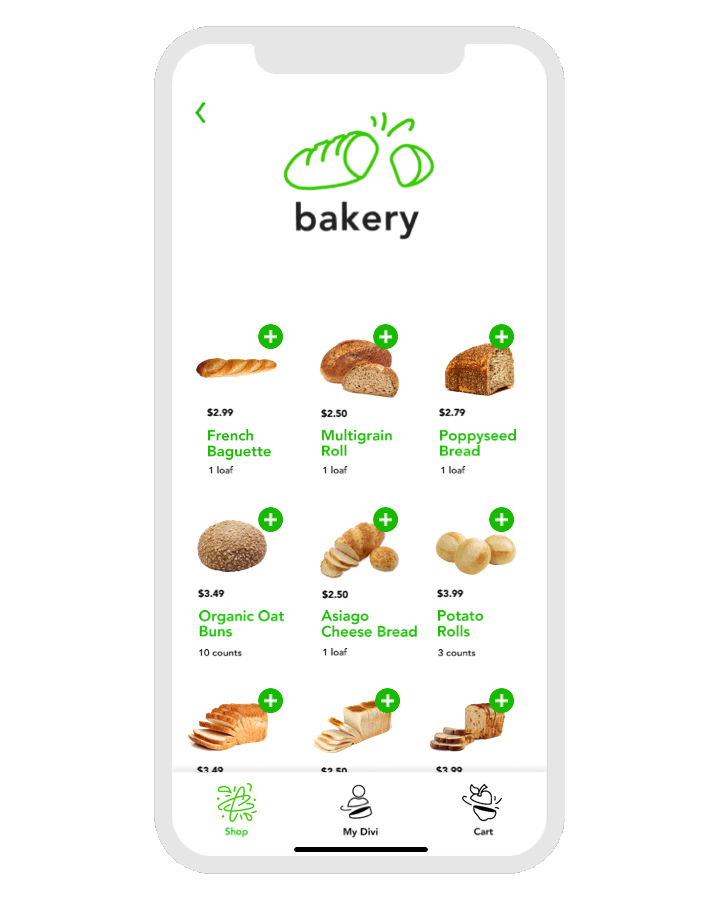View Organic Oat Buns details
720x900 pixels.
pos(240,624)
